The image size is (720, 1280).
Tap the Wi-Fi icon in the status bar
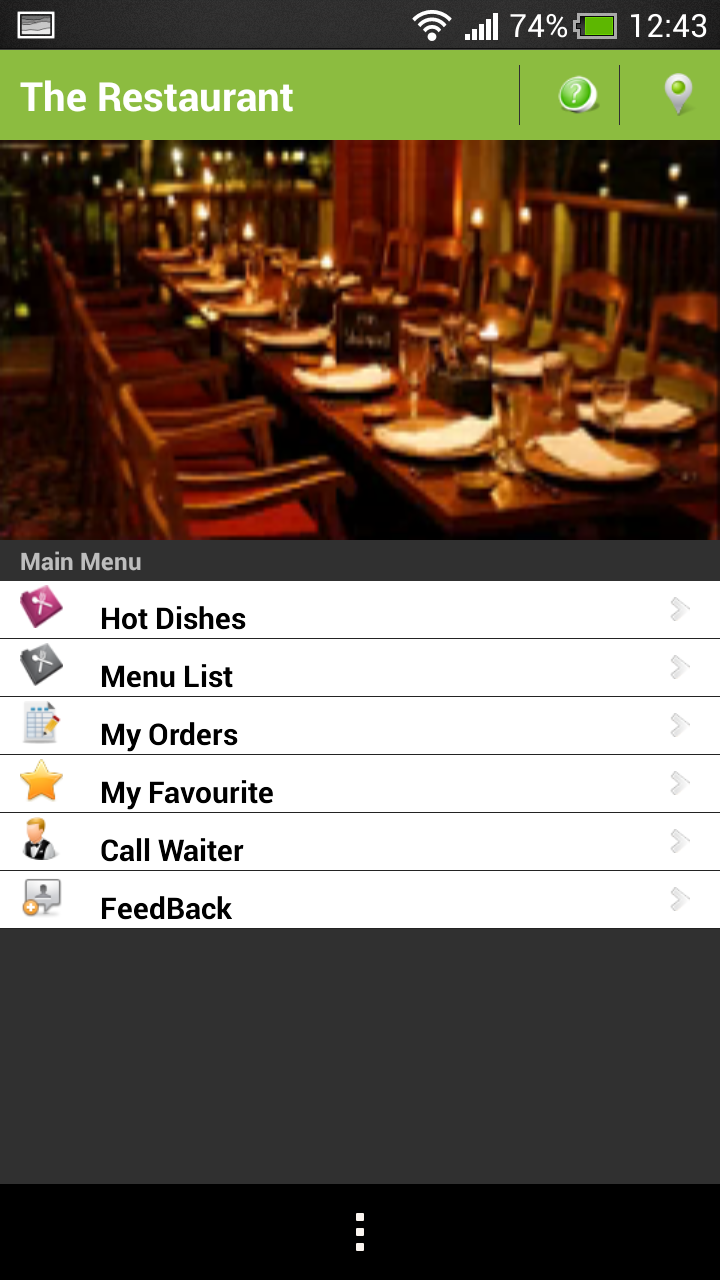[x=432, y=25]
